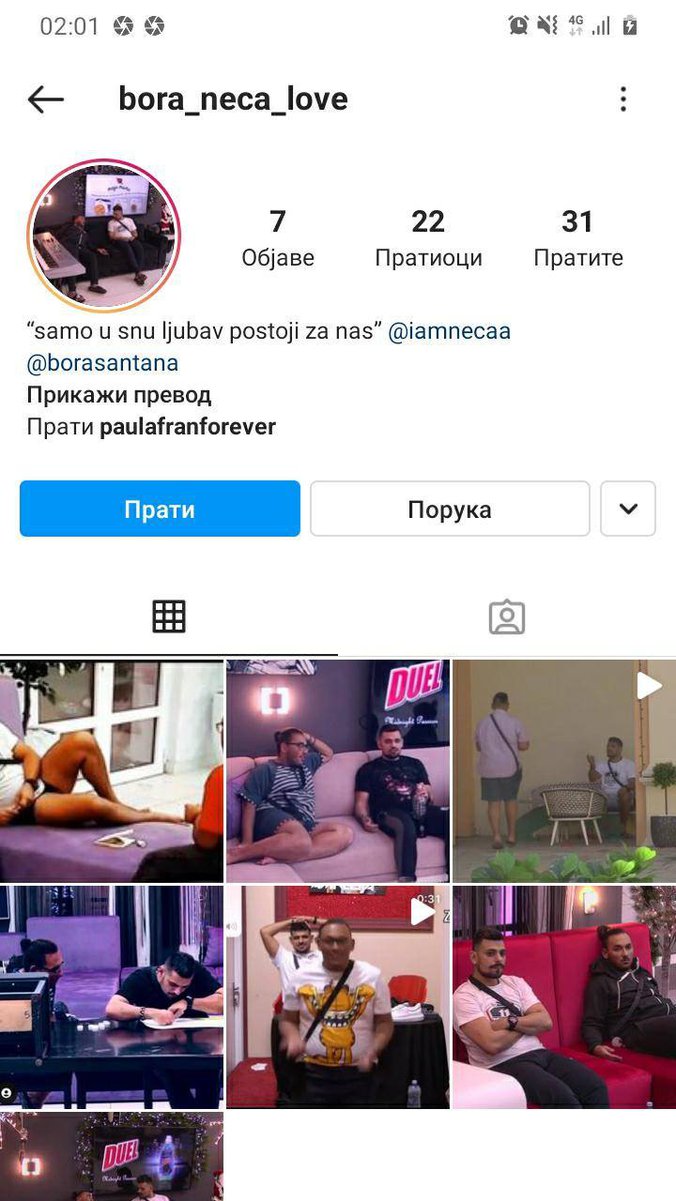Viewport: 676px width, 1201px height.
Task: Open the outdoor patio video post
Action: click(564, 770)
